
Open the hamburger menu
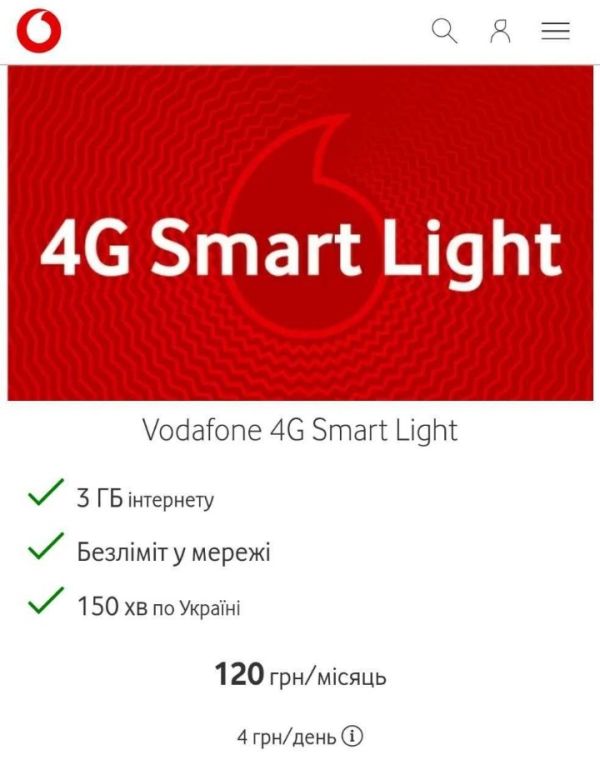556,31
